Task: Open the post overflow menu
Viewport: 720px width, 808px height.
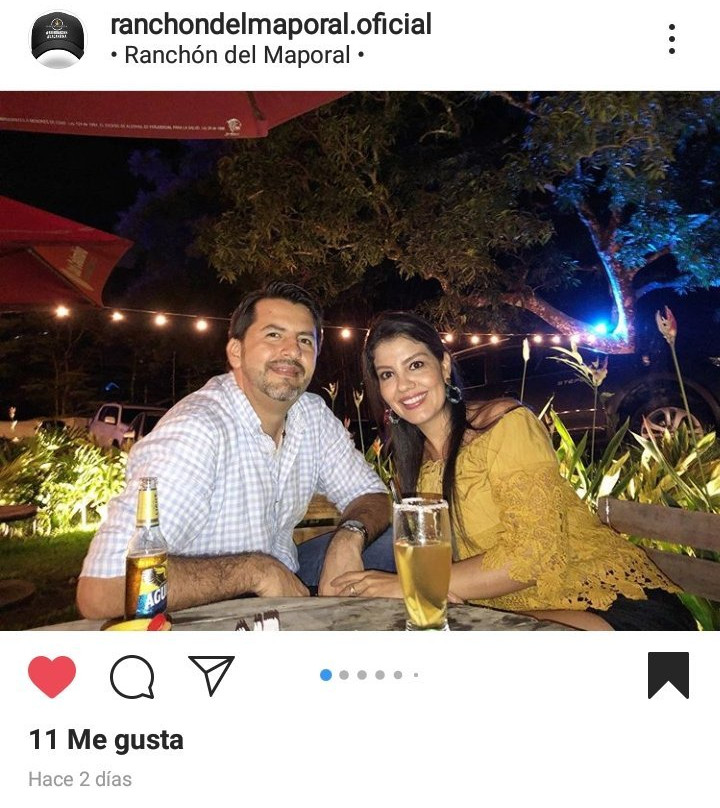Action: tap(672, 39)
